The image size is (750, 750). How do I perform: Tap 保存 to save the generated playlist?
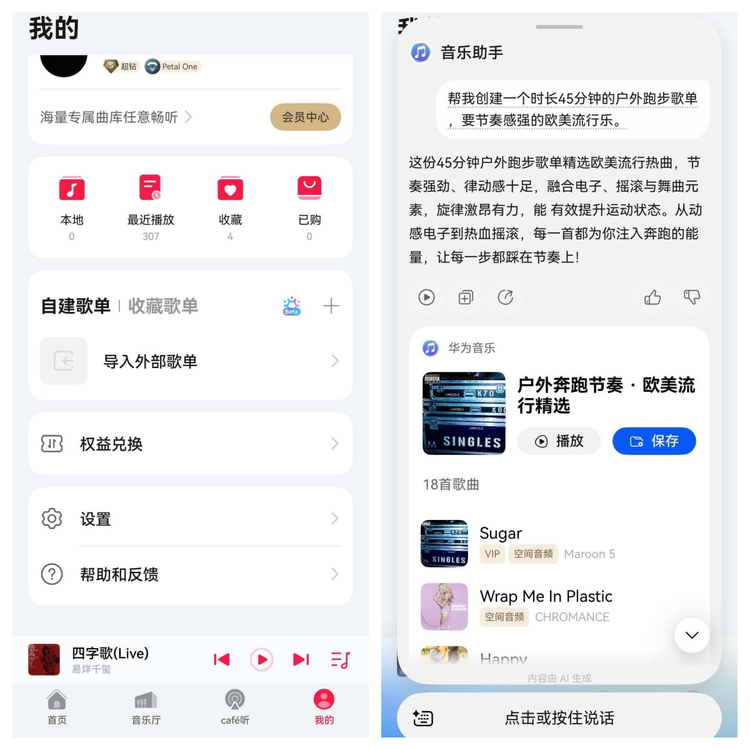coord(654,441)
